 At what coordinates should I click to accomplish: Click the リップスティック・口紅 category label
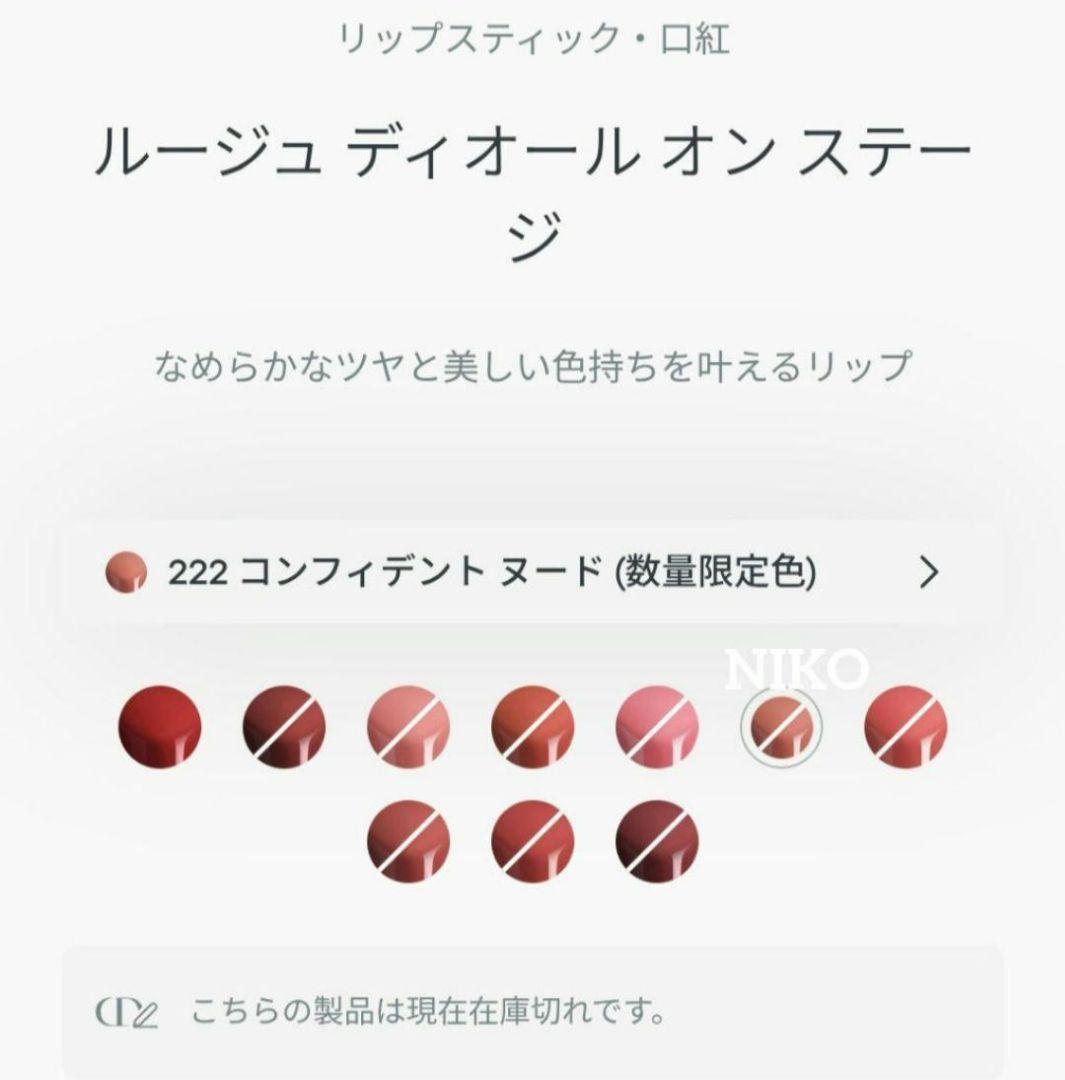pos(532,38)
